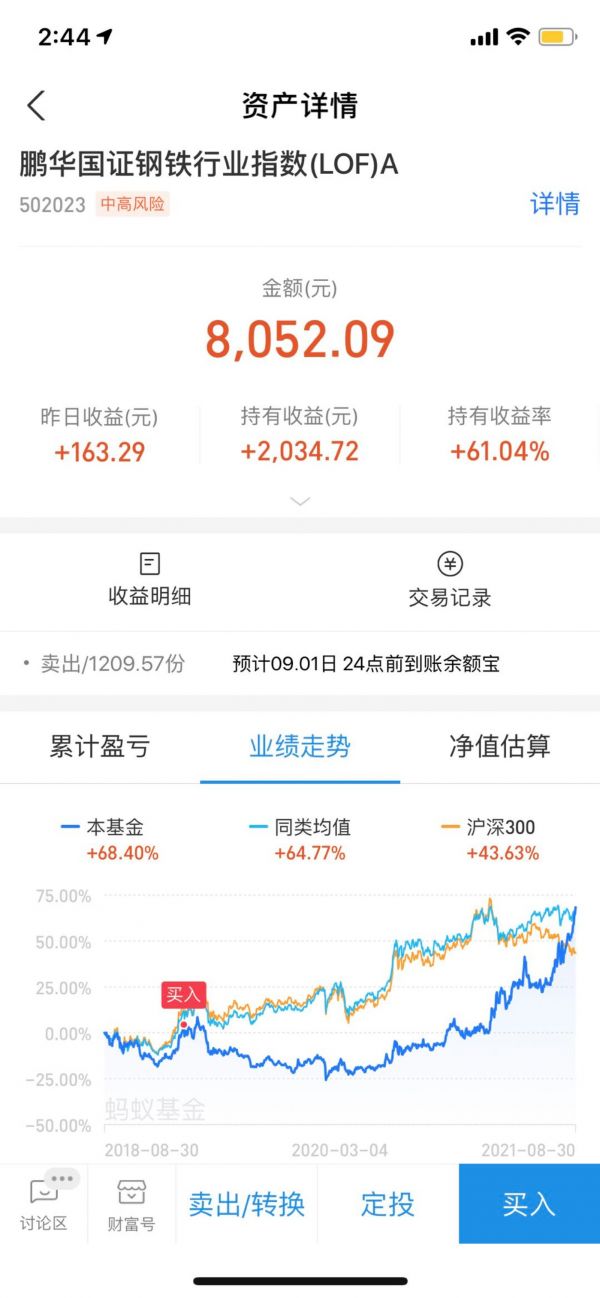Select the 业绩走势 tab
The image size is (600, 1298).
[300, 747]
